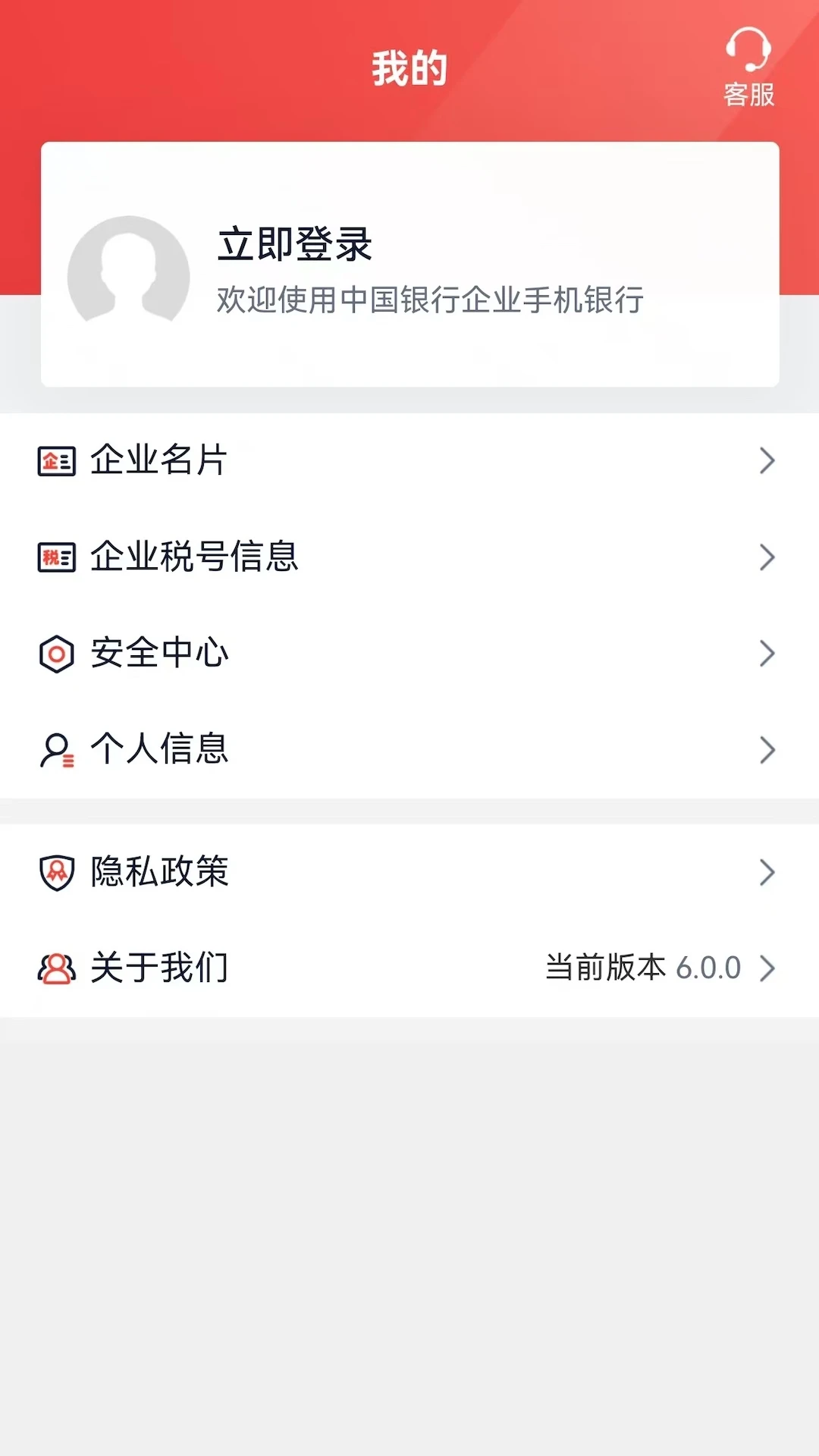Open the 个人信息 personal info icon
Image resolution: width=819 pixels, height=1456 pixels.
coord(55,751)
